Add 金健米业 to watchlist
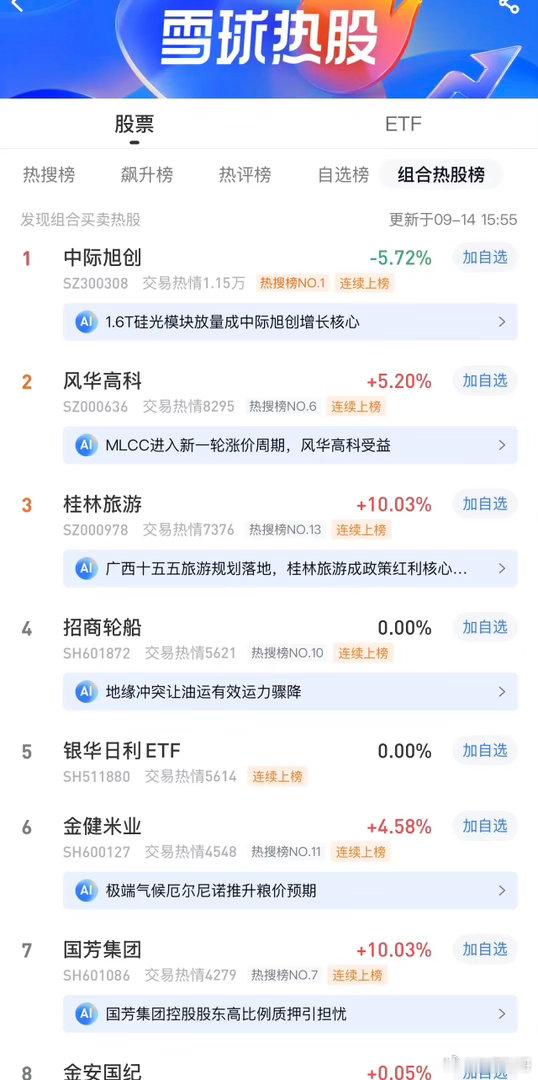This screenshot has width=538, height=1080. pos(485,826)
